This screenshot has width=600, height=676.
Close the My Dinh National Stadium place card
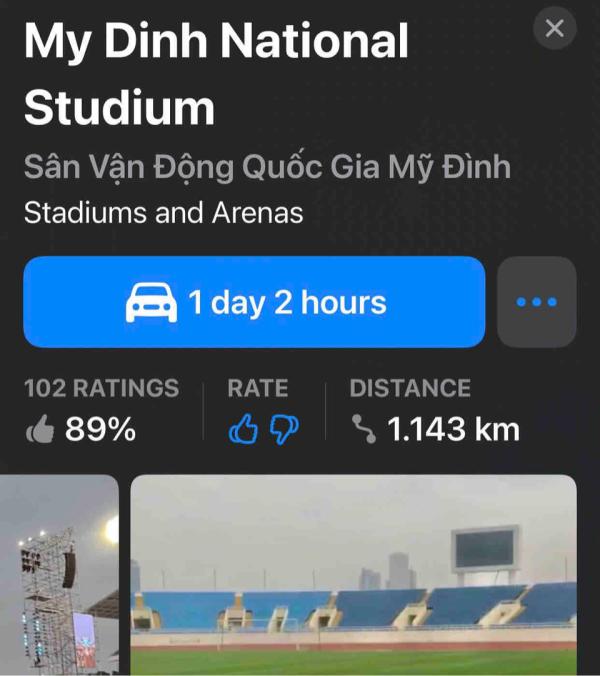pos(555,28)
